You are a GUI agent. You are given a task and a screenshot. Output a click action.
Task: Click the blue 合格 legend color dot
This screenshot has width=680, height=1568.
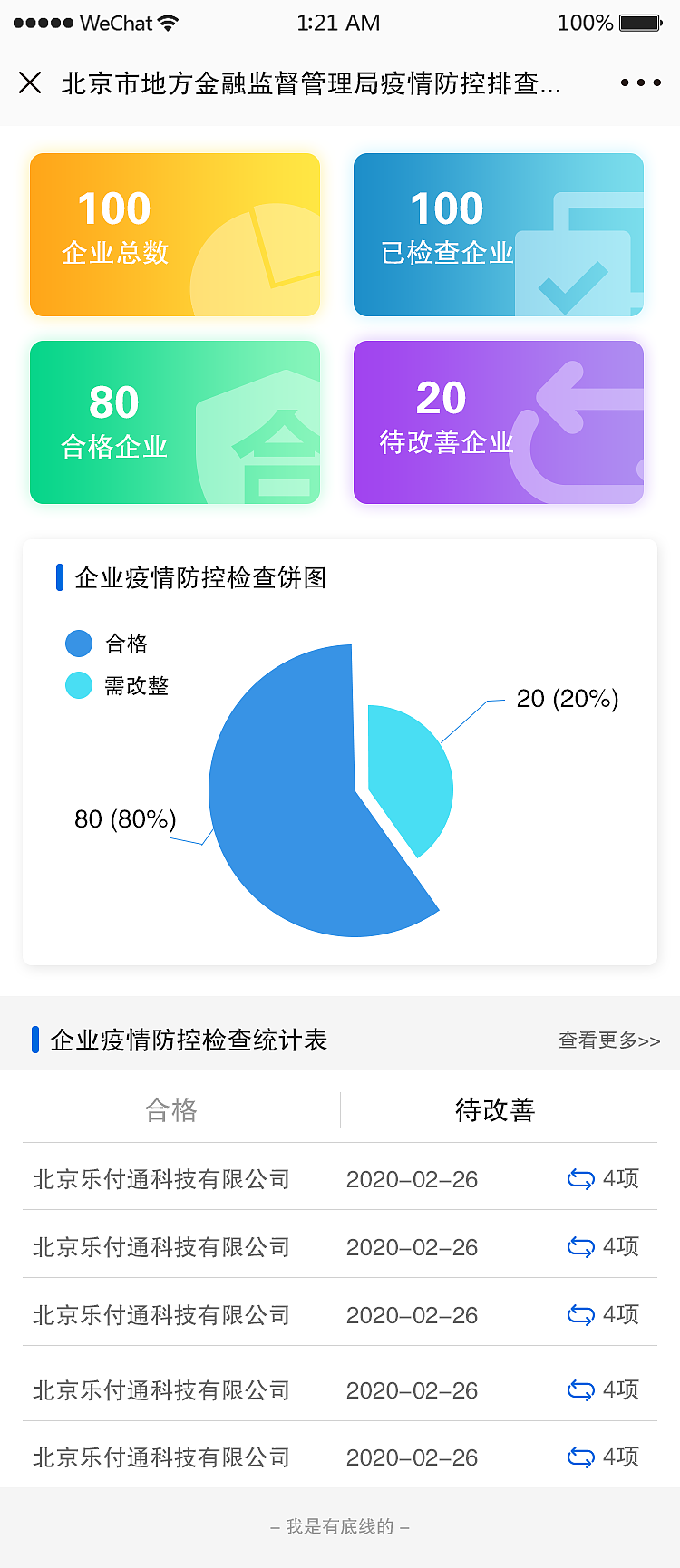(x=79, y=644)
